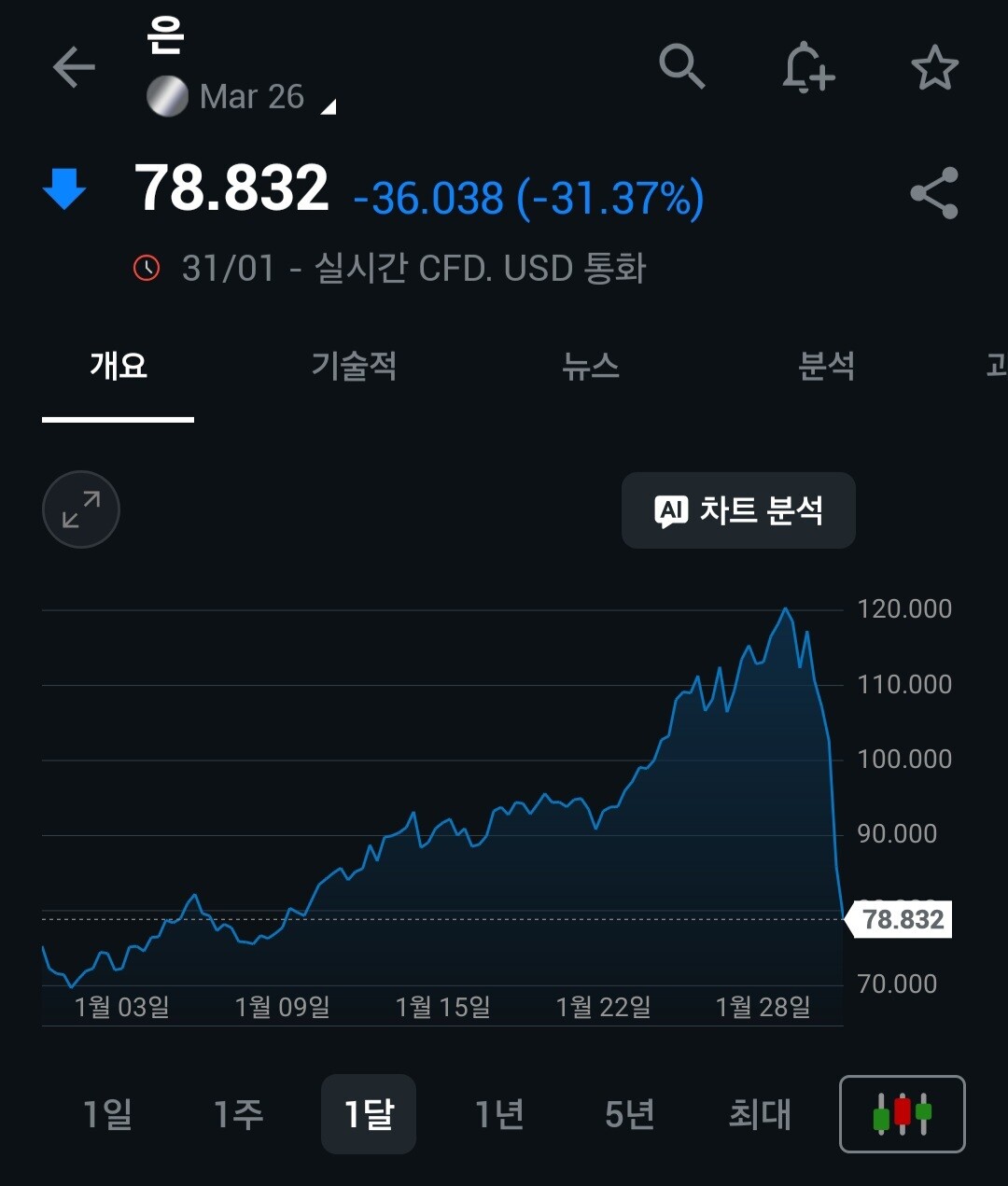Switch to the 기술적 tab
Image resolution: width=1008 pixels, height=1186 pixels.
pyautogui.click(x=354, y=366)
